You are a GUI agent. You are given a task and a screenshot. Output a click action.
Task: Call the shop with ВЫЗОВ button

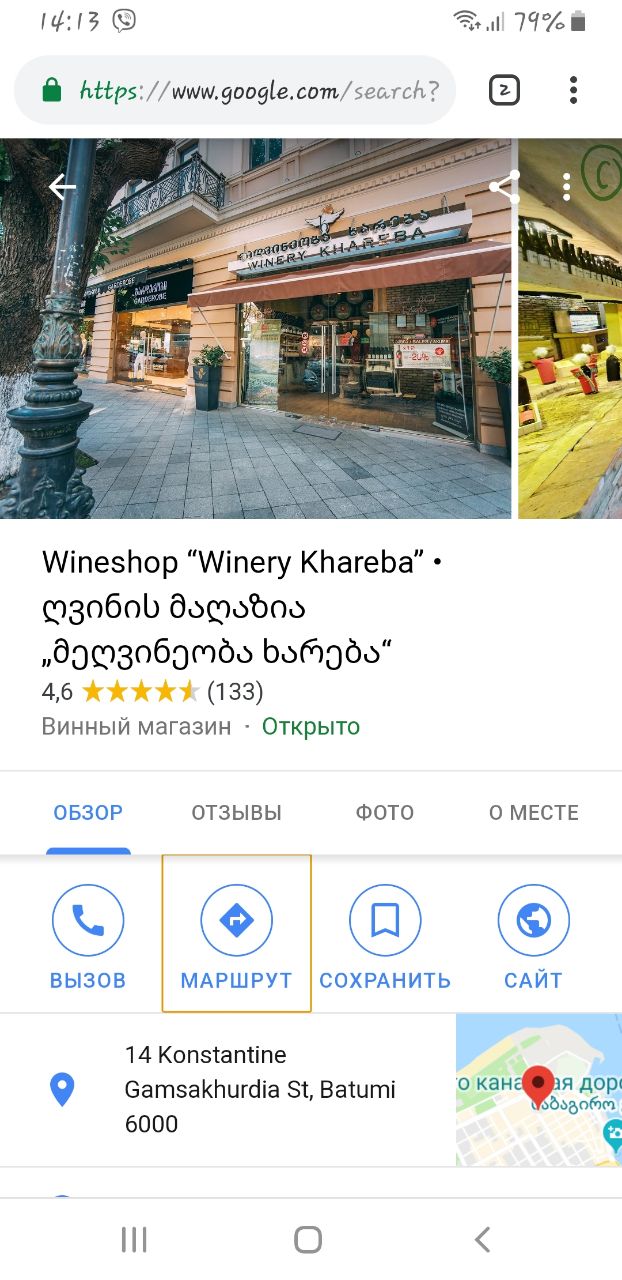(88, 936)
